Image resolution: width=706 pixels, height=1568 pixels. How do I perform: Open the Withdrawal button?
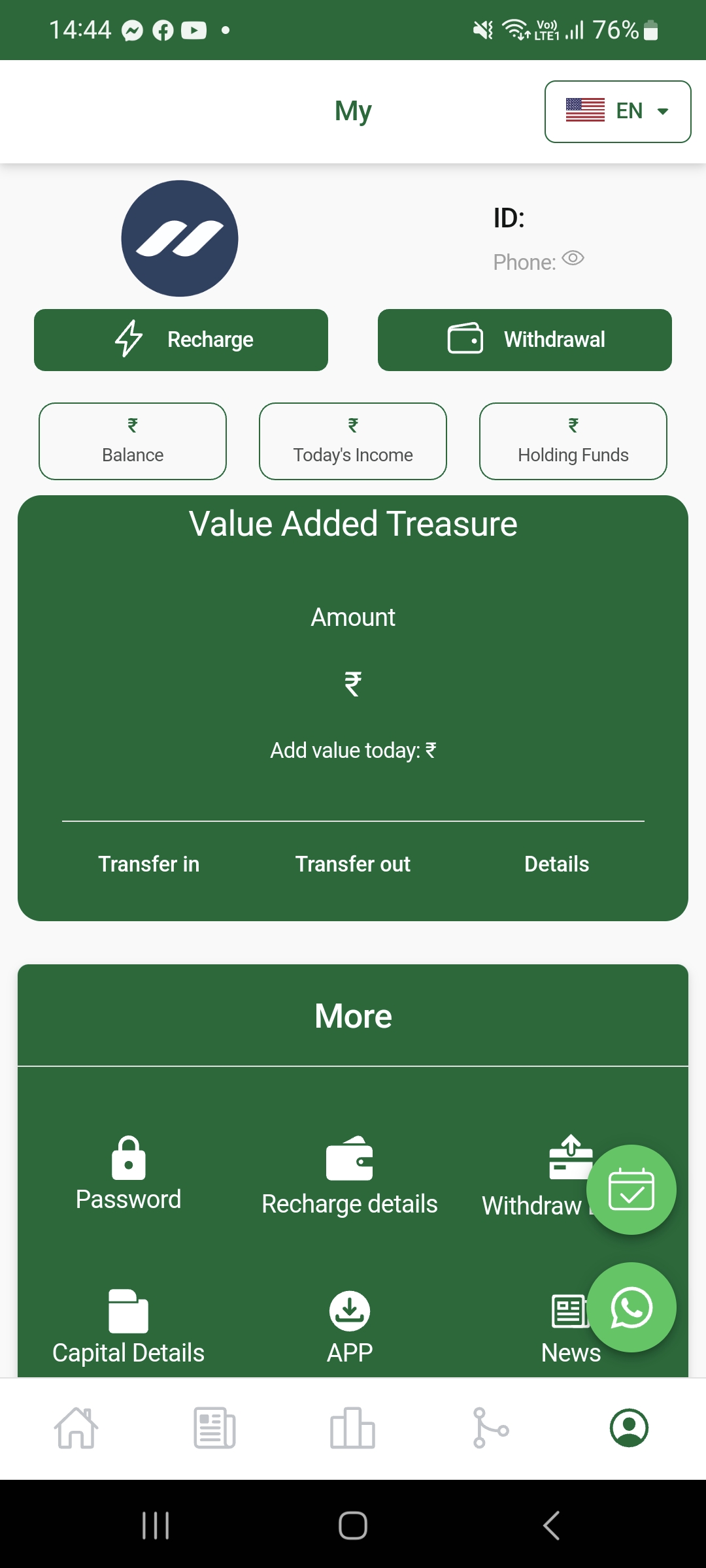pyautogui.click(x=524, y=340)
